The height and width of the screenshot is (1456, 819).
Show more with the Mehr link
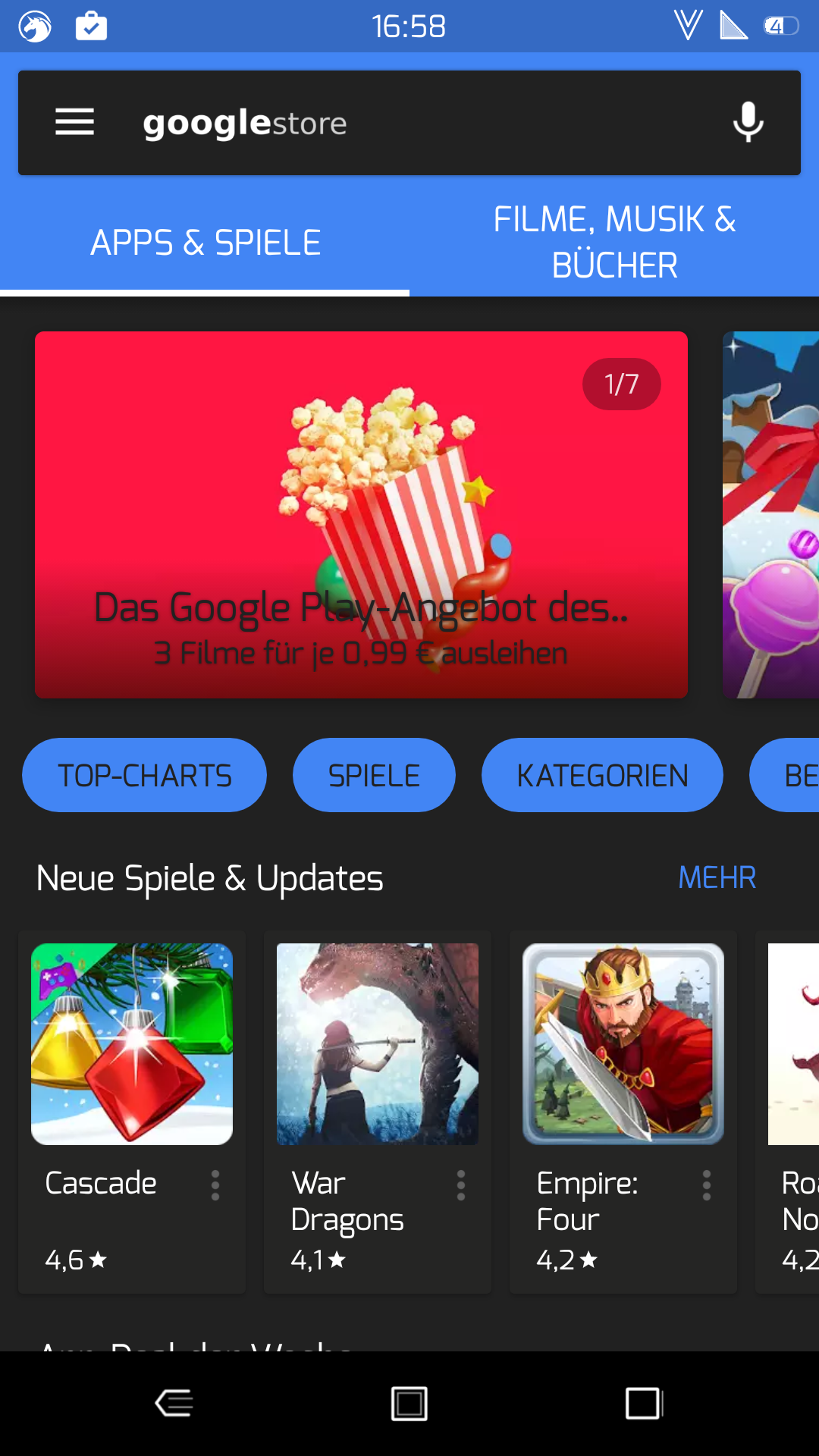point(717,878)
